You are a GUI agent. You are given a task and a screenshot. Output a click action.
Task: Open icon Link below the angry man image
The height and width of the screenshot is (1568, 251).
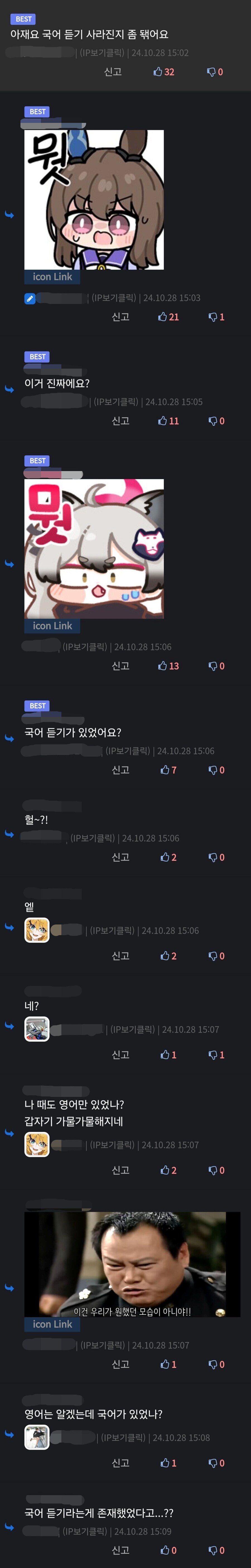52,1324
